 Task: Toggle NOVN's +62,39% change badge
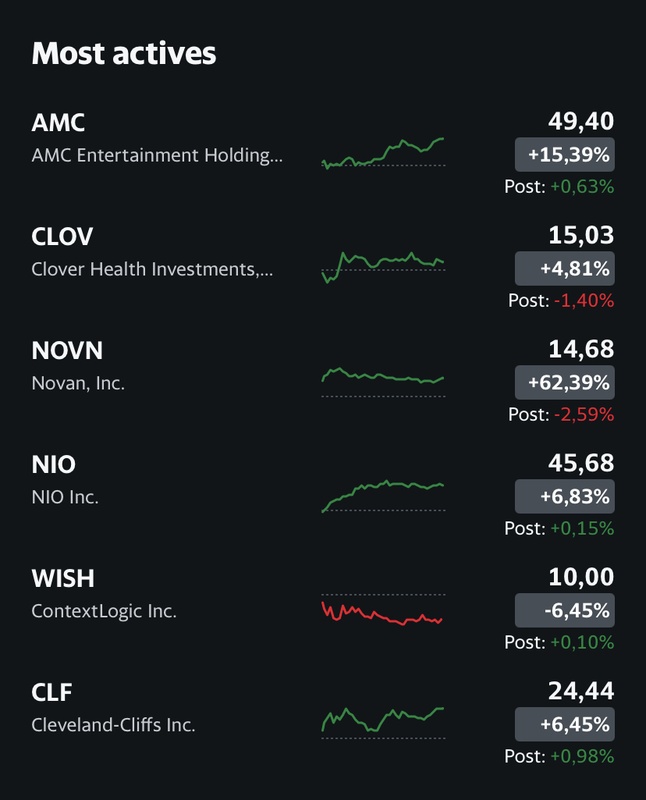[565, 383]
